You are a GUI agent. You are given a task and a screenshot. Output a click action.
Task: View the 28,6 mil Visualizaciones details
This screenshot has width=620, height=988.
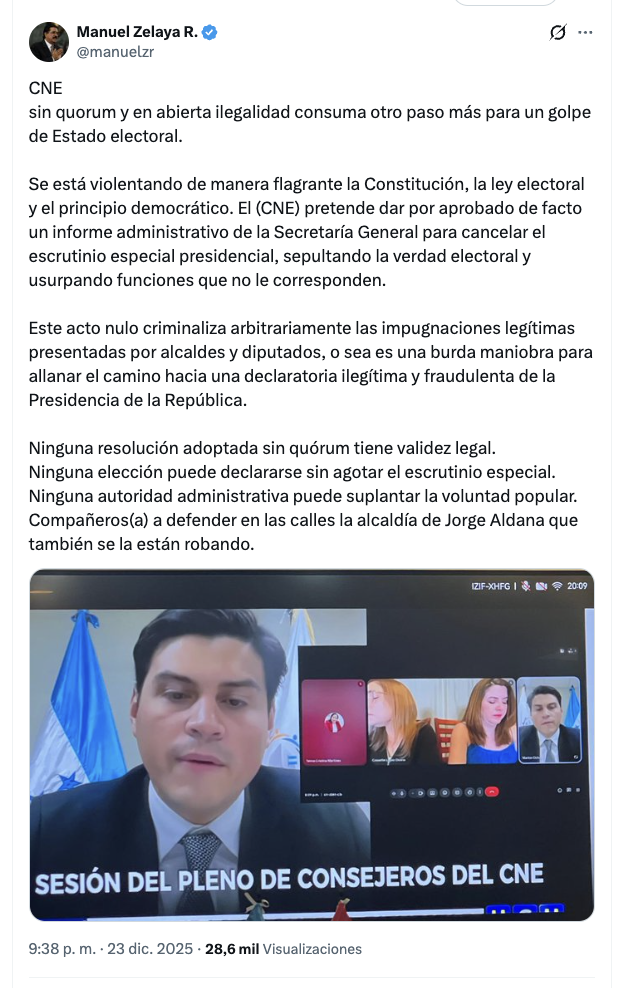[x=283, y=949]
